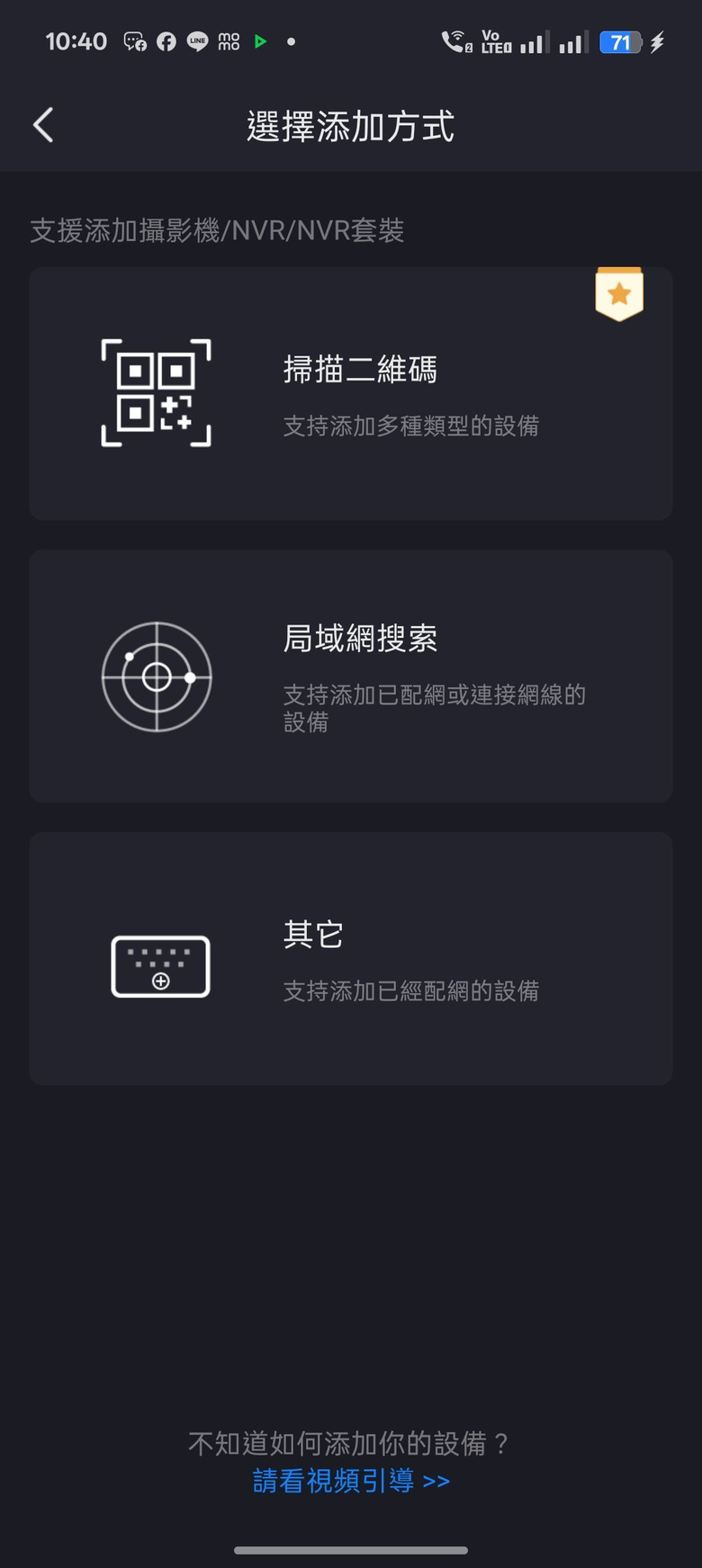Image resolution: width=702 pixels, height=1568 pixels.
Task: Tap the momo icon in notification bar
Action: [x=227, y=40]
